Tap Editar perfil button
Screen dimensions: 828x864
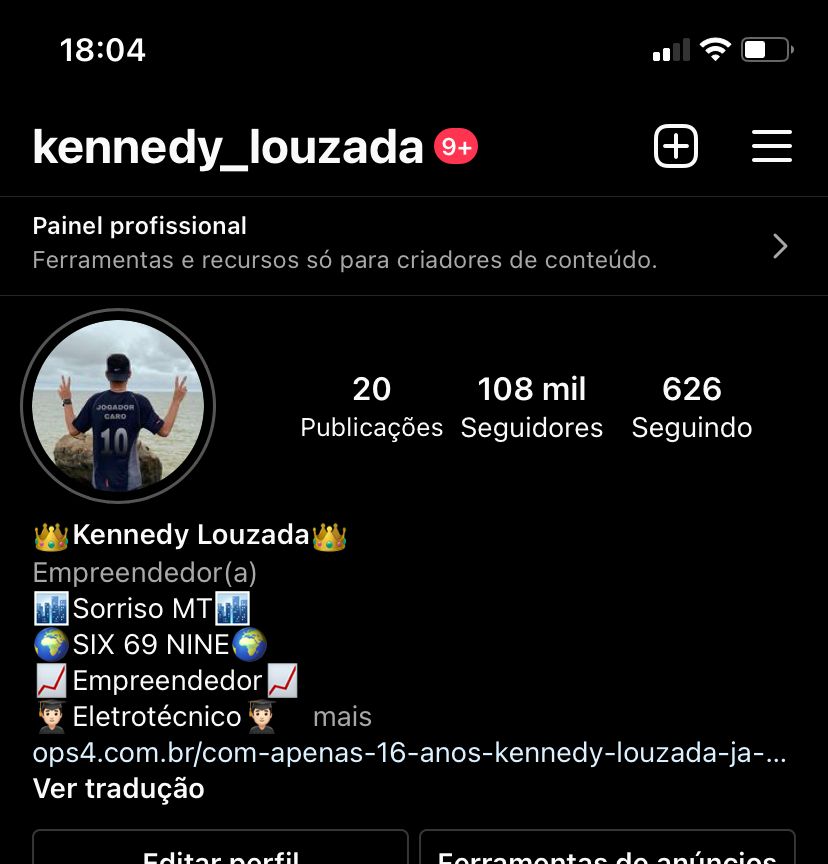[220, 852]
